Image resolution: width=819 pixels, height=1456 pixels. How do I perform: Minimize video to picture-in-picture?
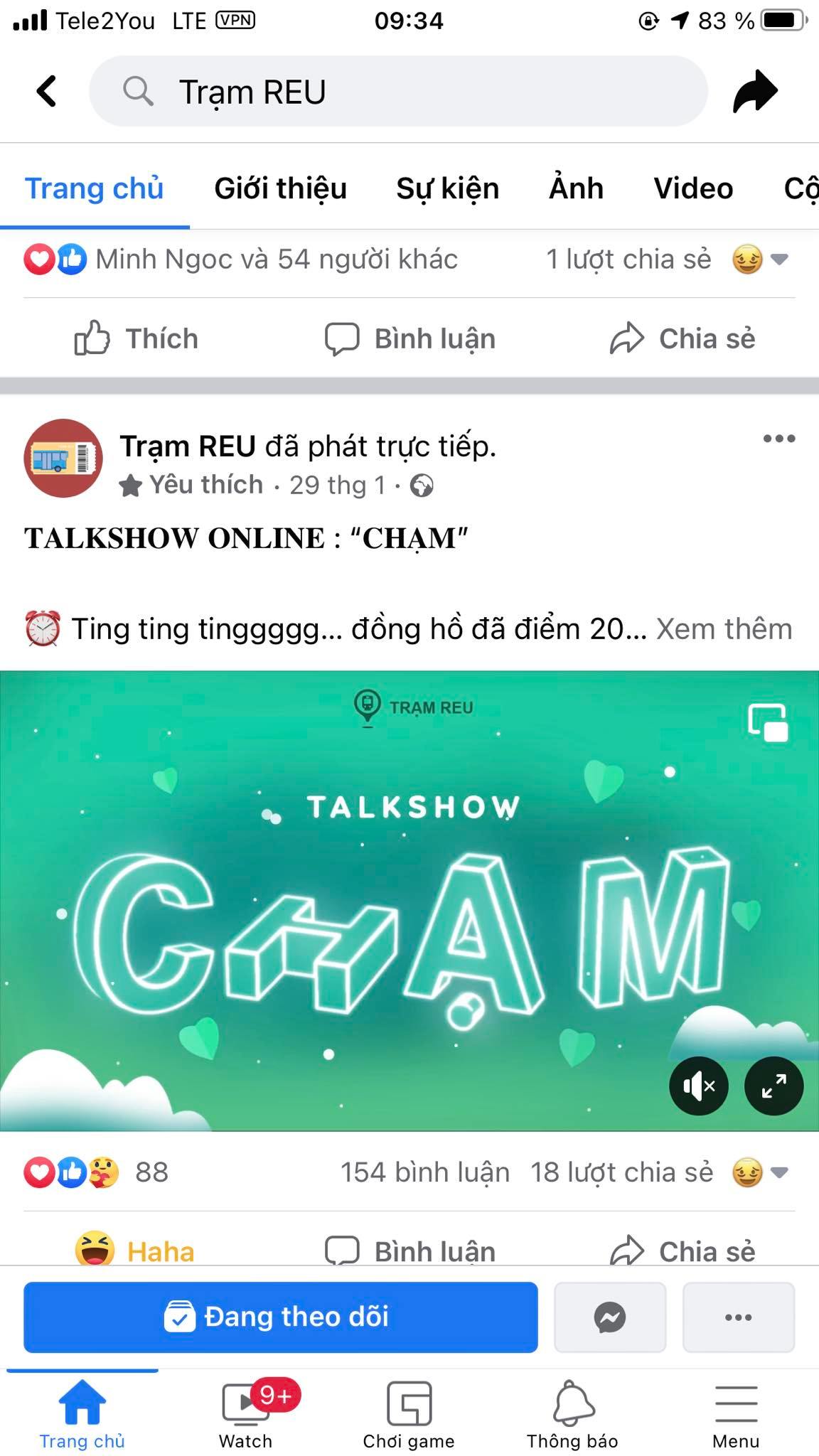[x=768, y=723]
